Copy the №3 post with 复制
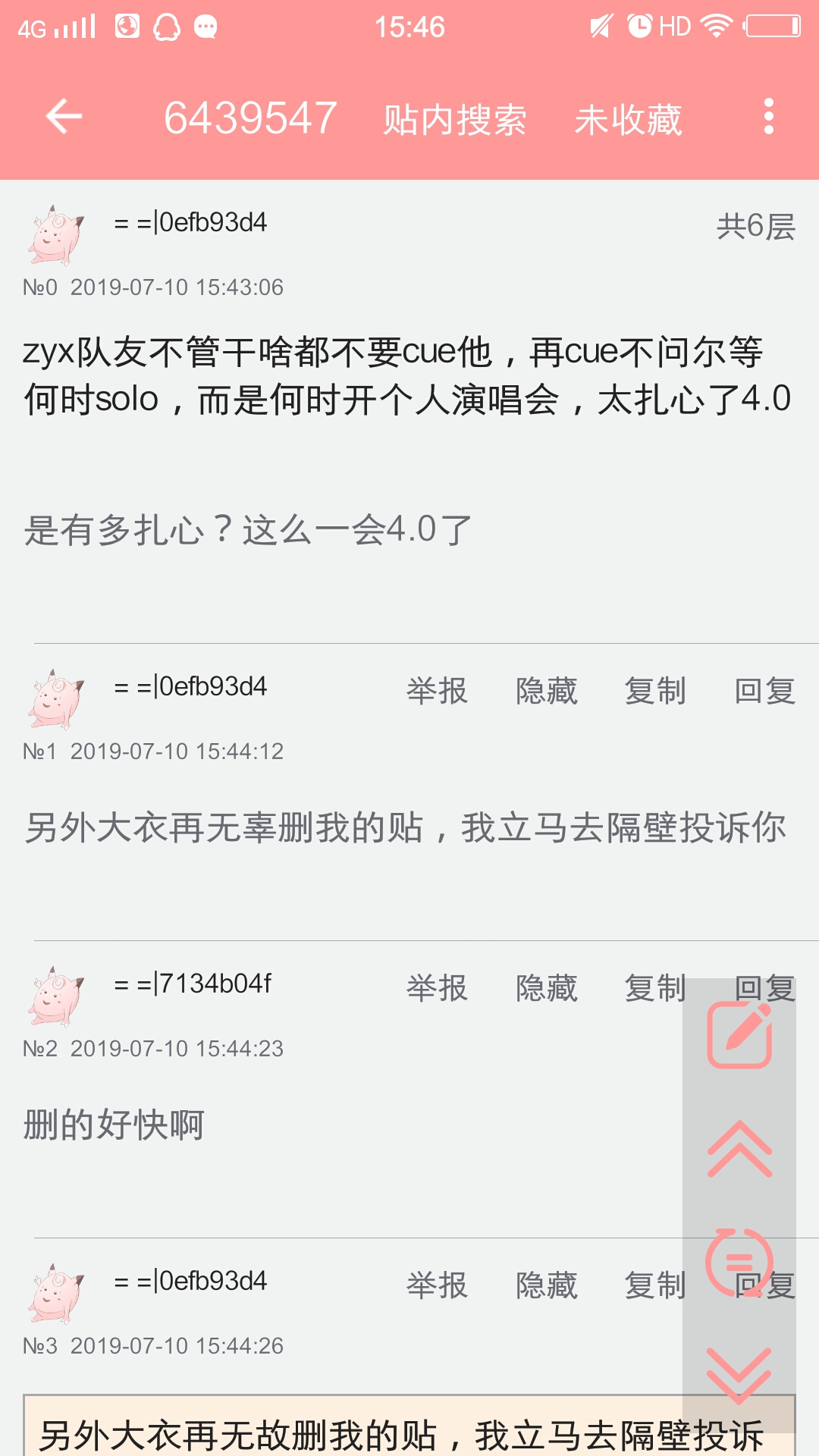This screenshot has height=1456, width=819. coord(655,1285)
